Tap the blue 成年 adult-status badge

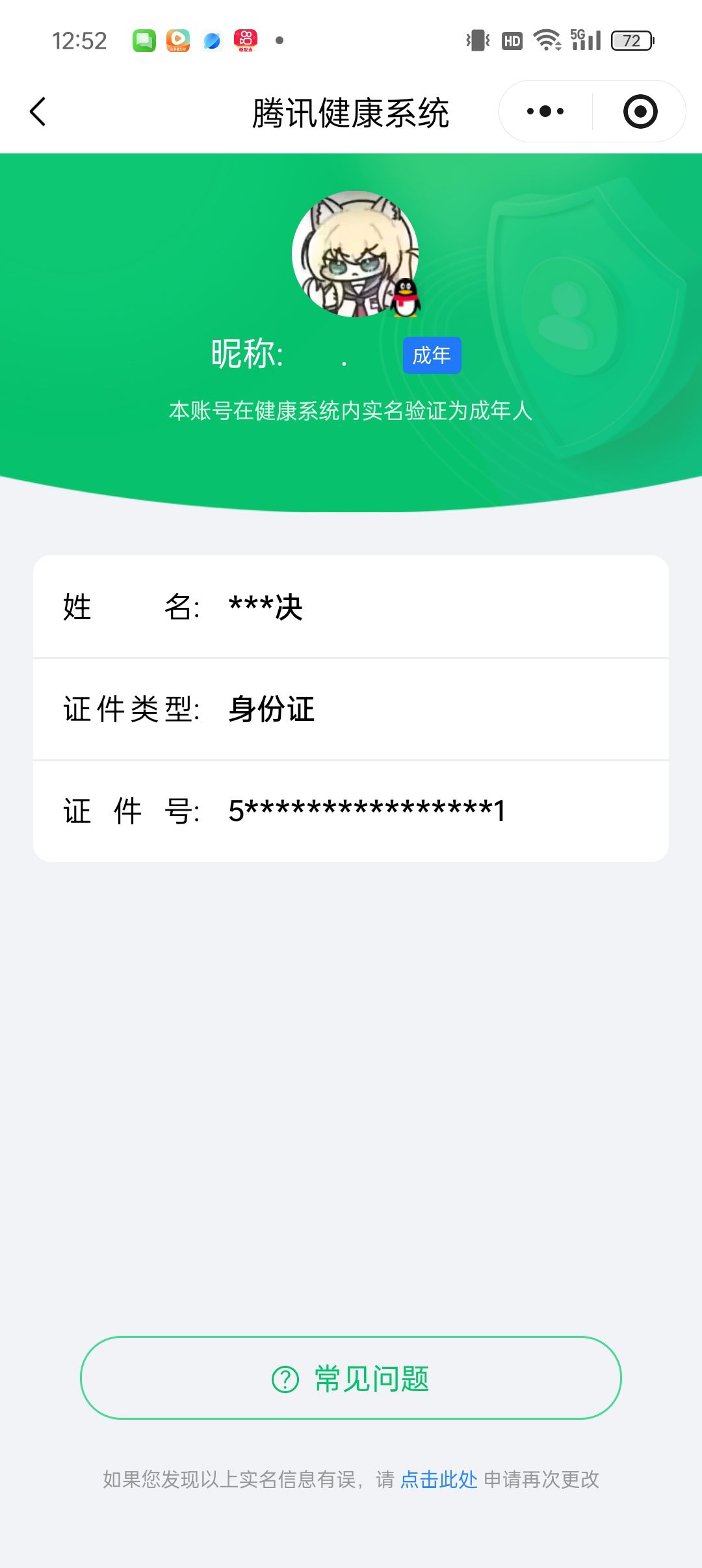[x=431, y=355]
